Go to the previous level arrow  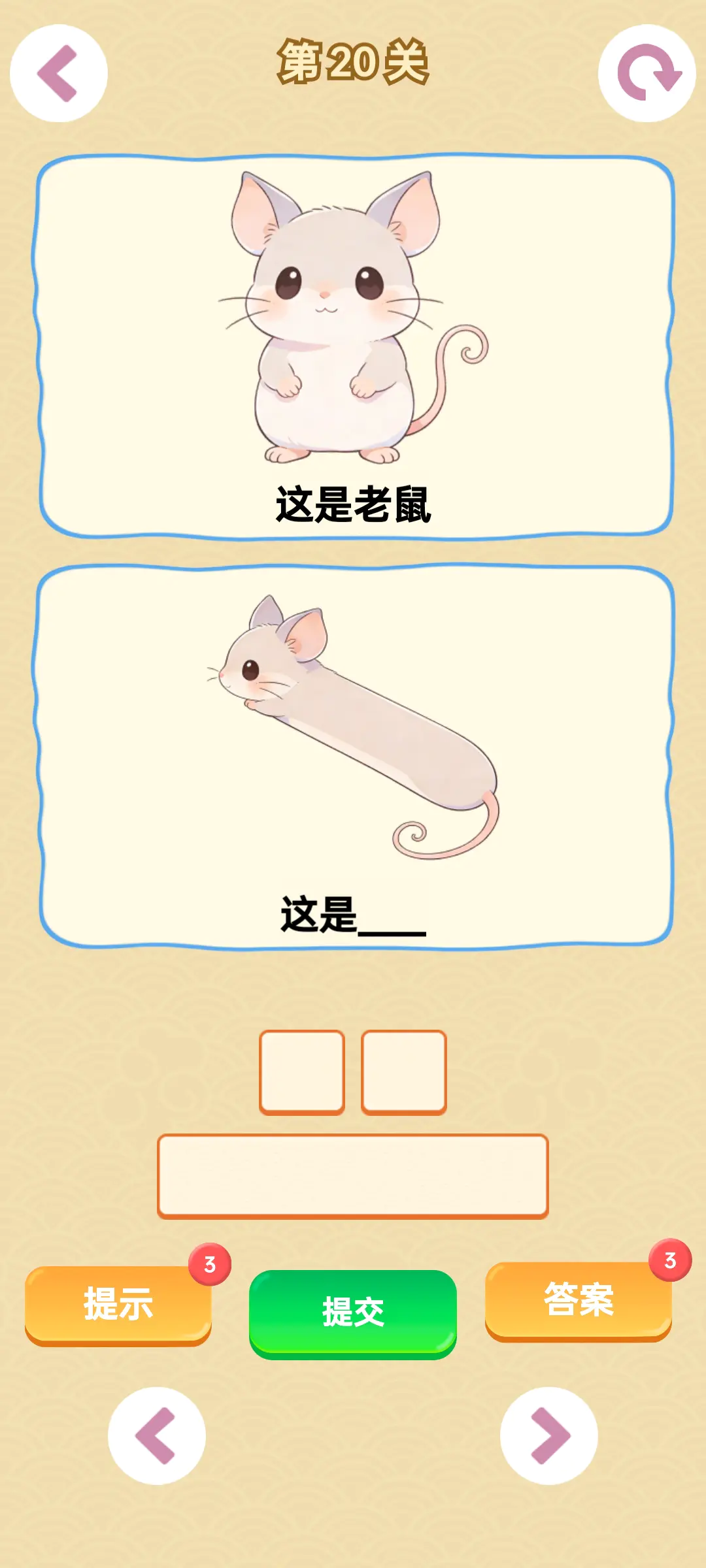pyautogui.click(x=157, y=1435)
